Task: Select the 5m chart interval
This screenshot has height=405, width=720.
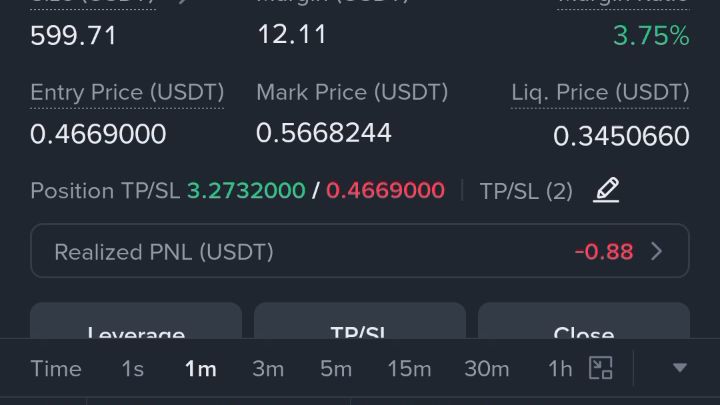Action: coord(336,369)
